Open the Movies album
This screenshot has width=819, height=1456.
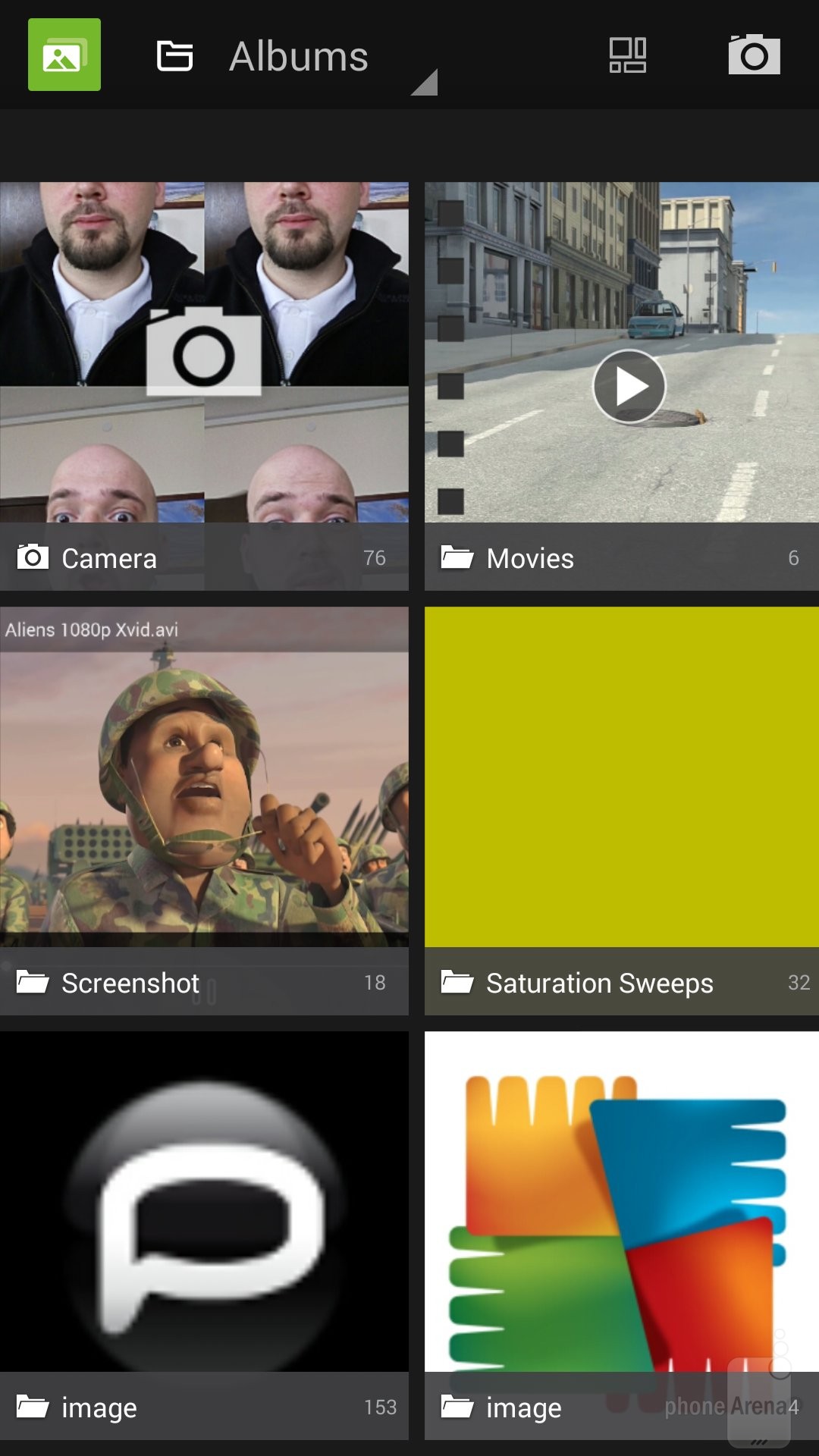tap(621, 385)
